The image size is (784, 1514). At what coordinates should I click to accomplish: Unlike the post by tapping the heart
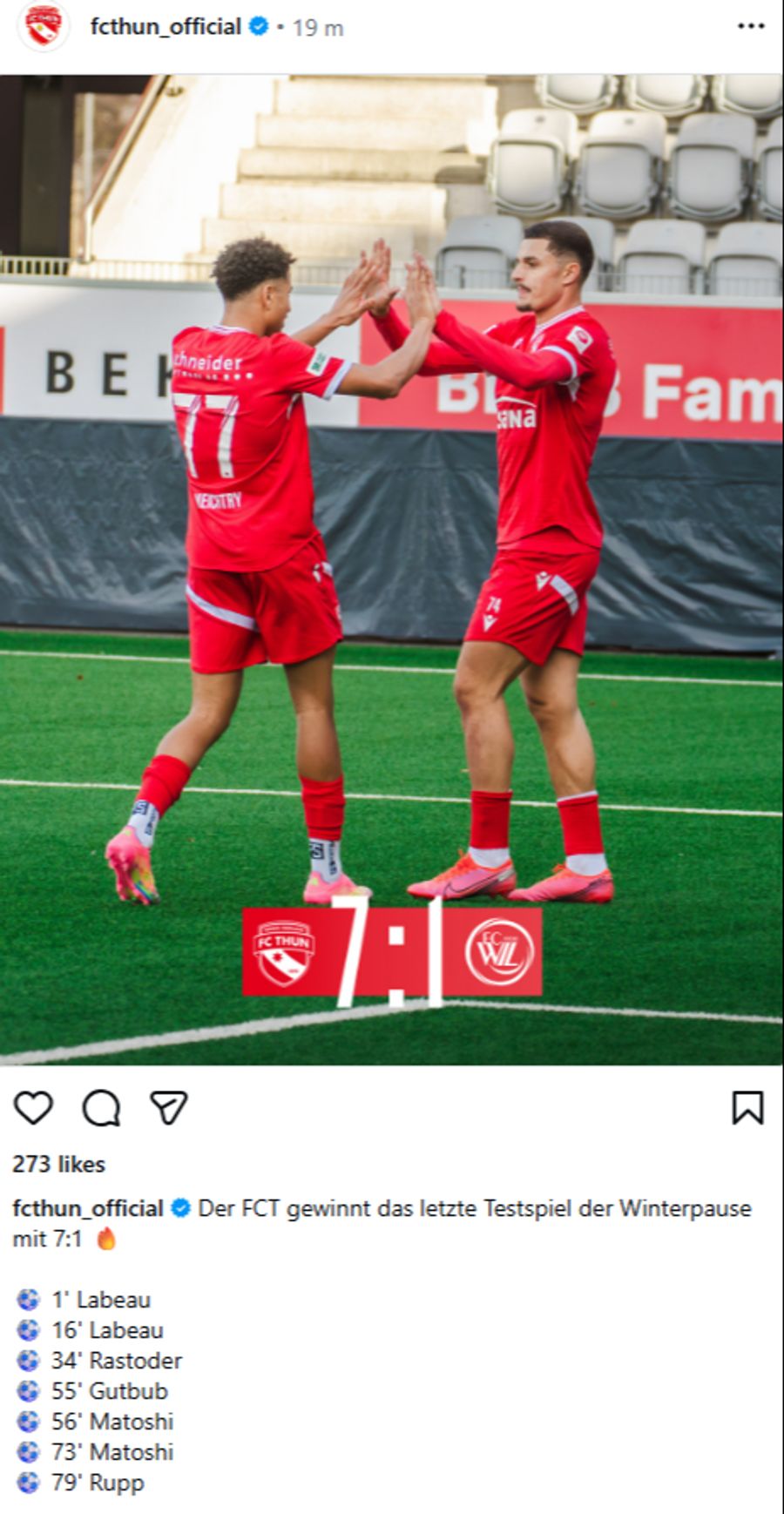(33, 1108)
